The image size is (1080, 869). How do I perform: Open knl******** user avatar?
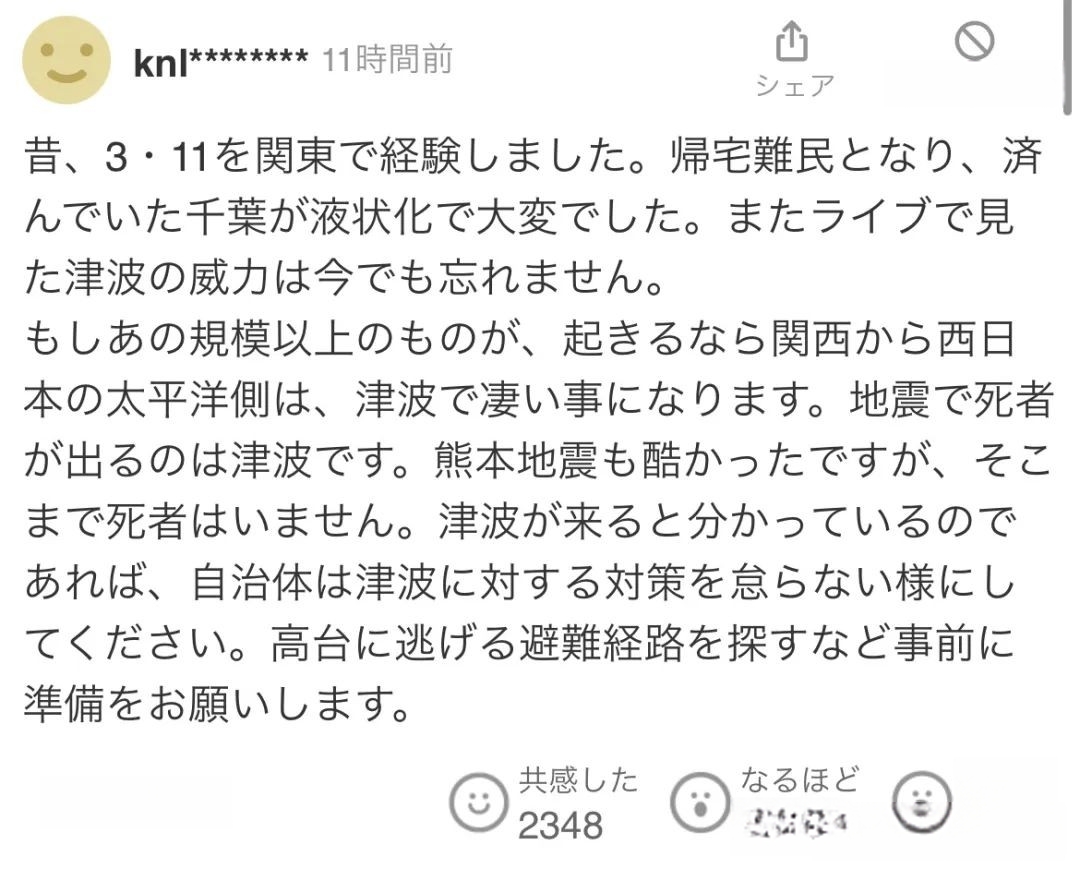click(x=66, y=59)
